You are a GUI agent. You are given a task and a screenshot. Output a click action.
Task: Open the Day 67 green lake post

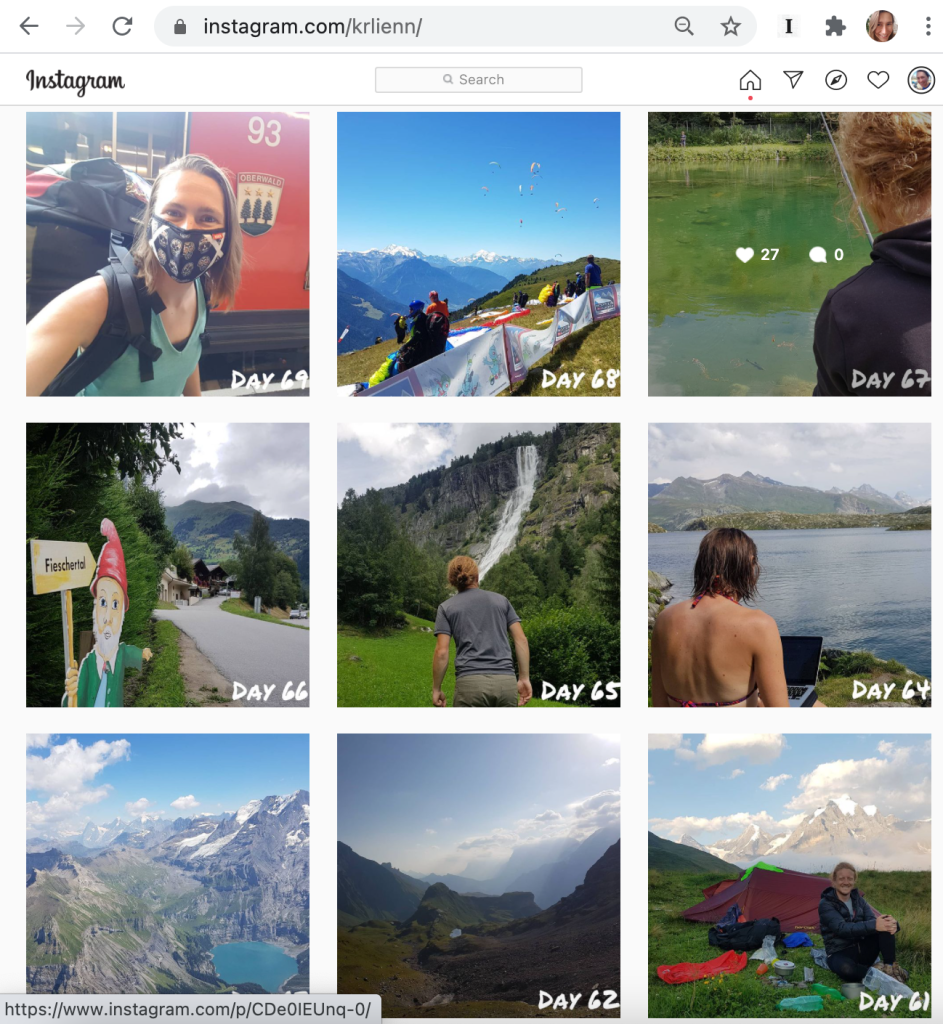[x=789, y=254]
